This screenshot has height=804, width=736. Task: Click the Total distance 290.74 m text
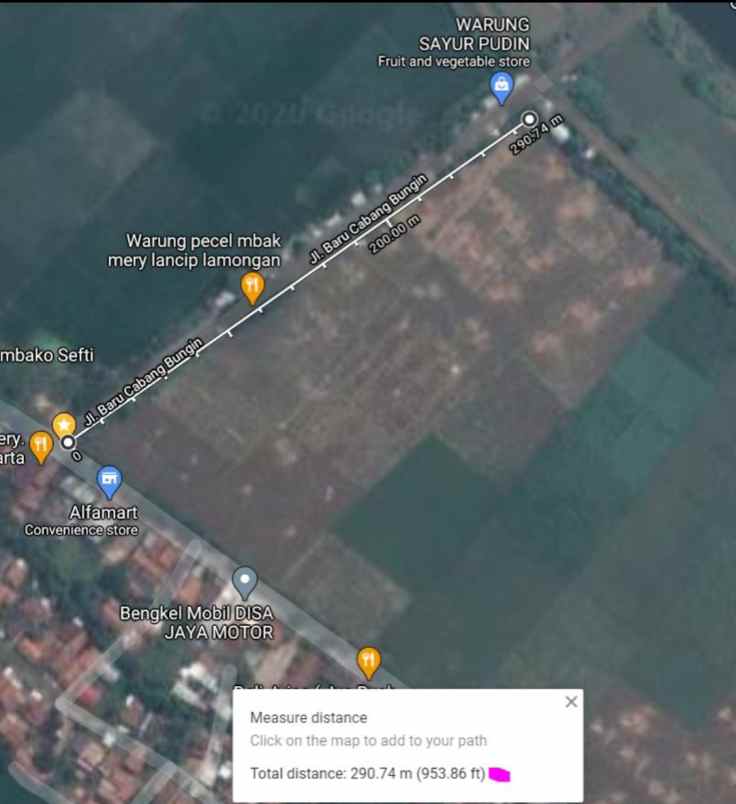365,773
